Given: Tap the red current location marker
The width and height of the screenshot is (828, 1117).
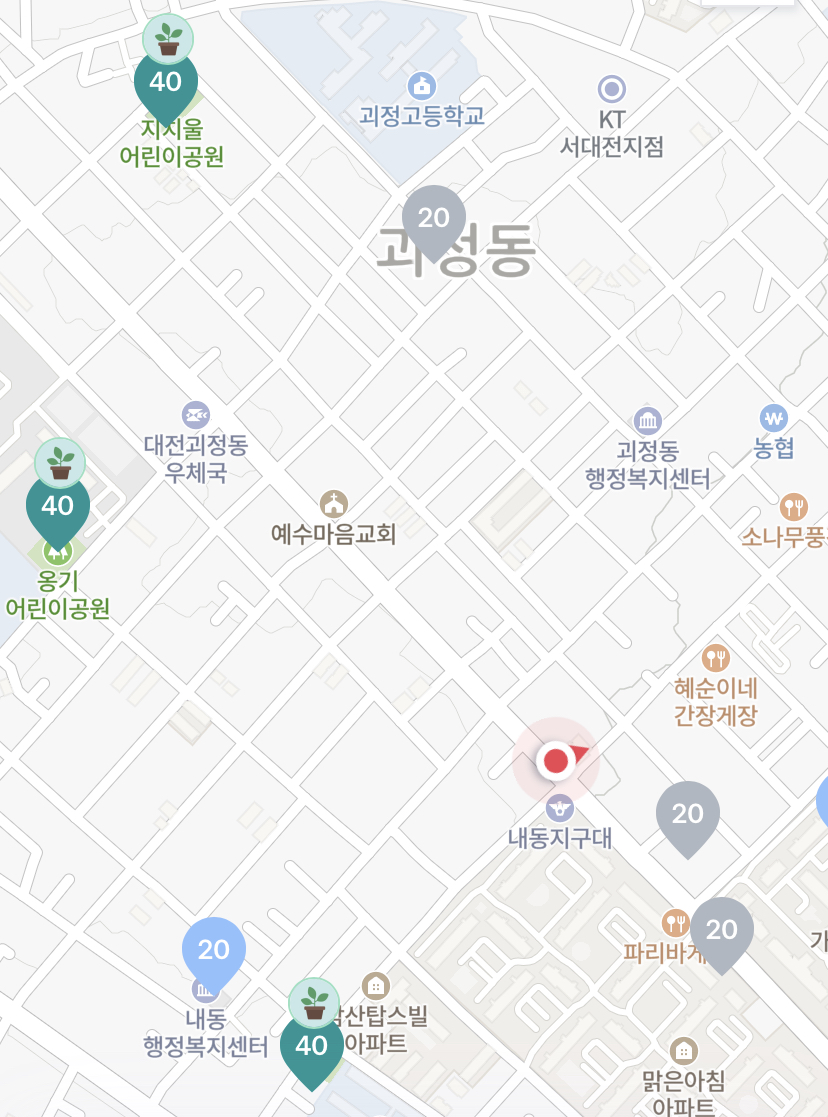Looking at the screenshot, I should pos(556,761).
